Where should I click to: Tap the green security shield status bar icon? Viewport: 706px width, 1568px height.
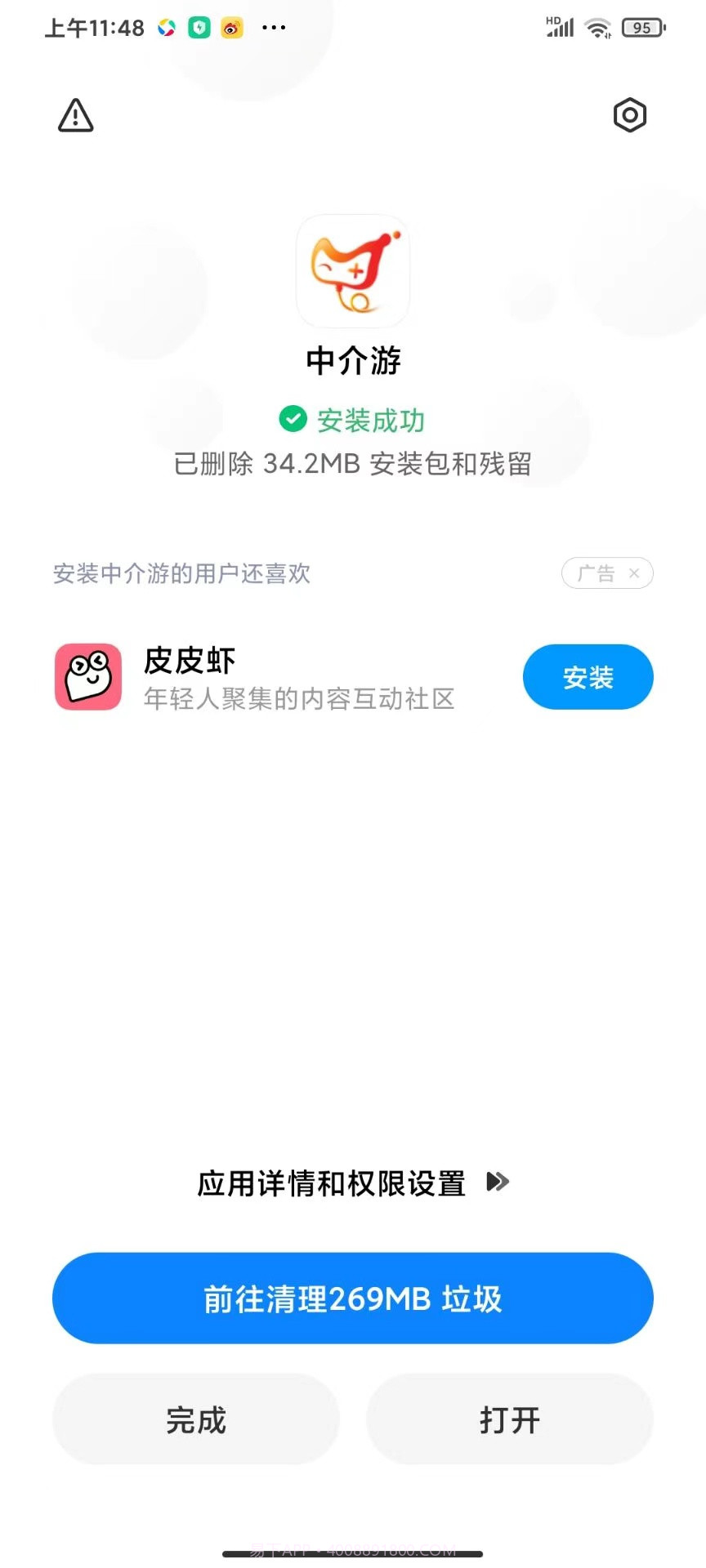(199, 27)
